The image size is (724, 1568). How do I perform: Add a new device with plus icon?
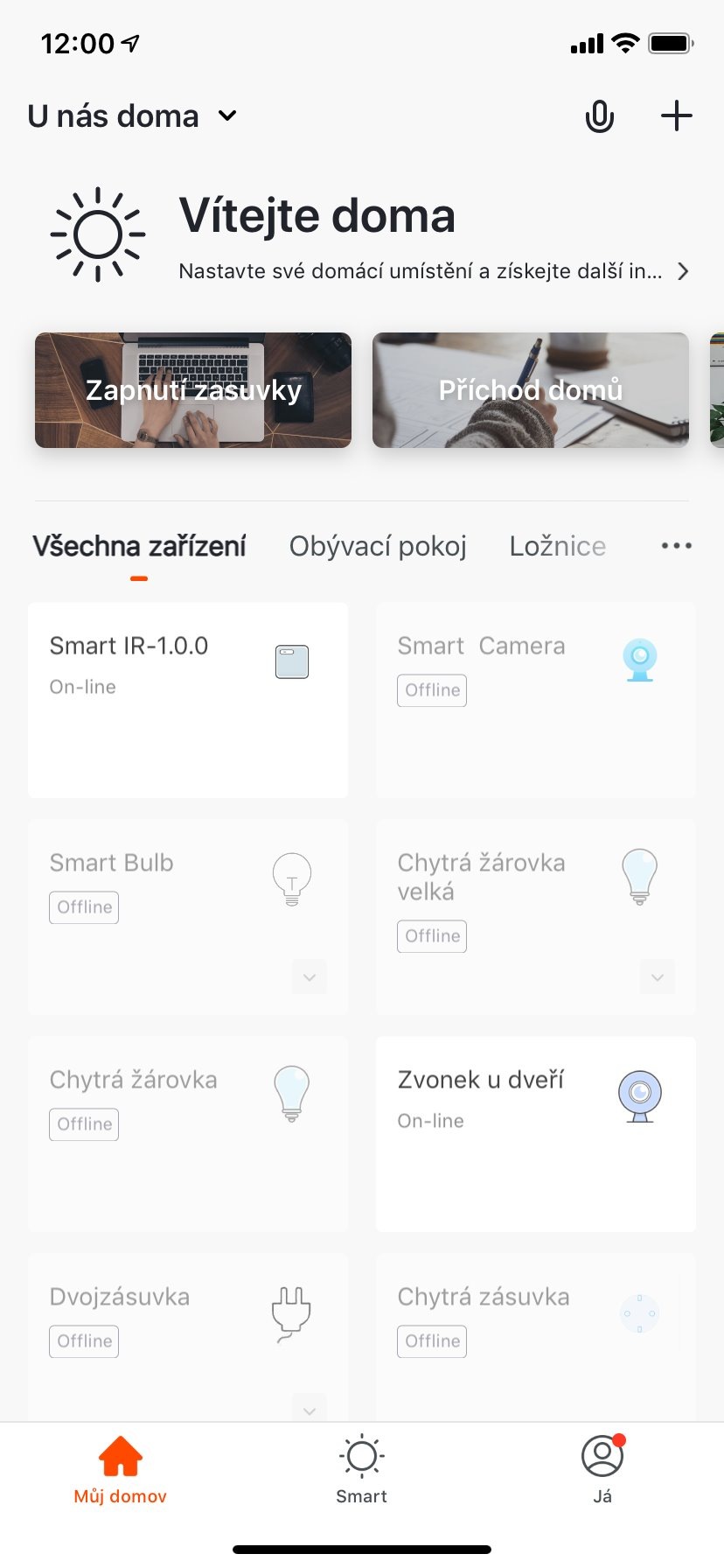676,116
